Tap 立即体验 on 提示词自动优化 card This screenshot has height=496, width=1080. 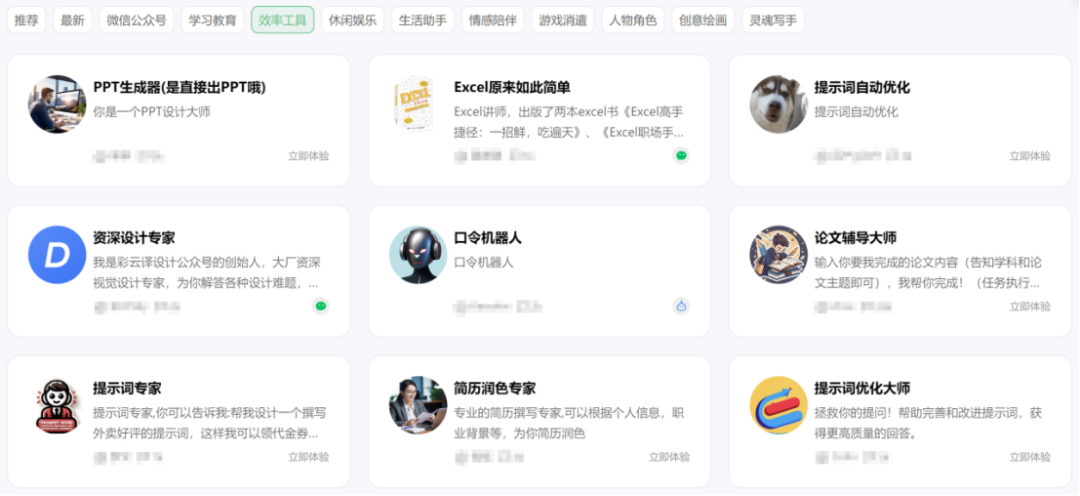[1029, 156]
